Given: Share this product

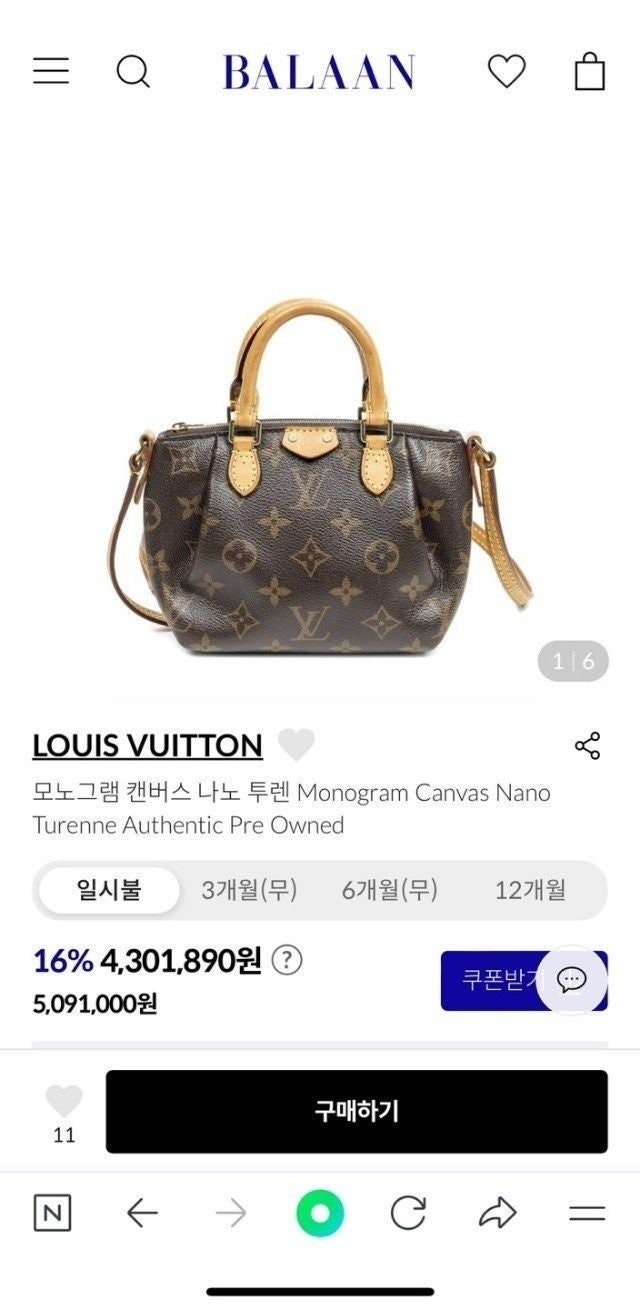Looking at the screenshot, I should 587,745.
